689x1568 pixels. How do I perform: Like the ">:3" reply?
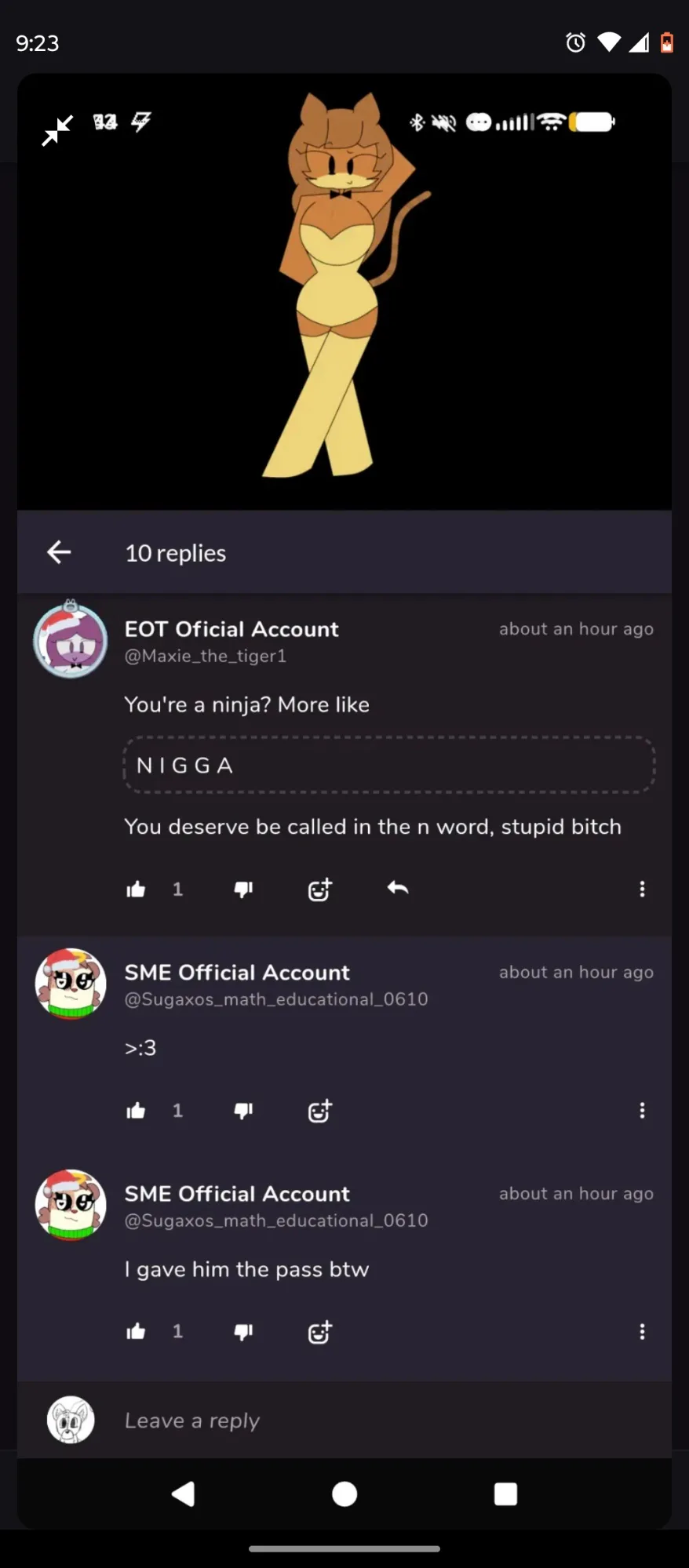(136, 1110)
